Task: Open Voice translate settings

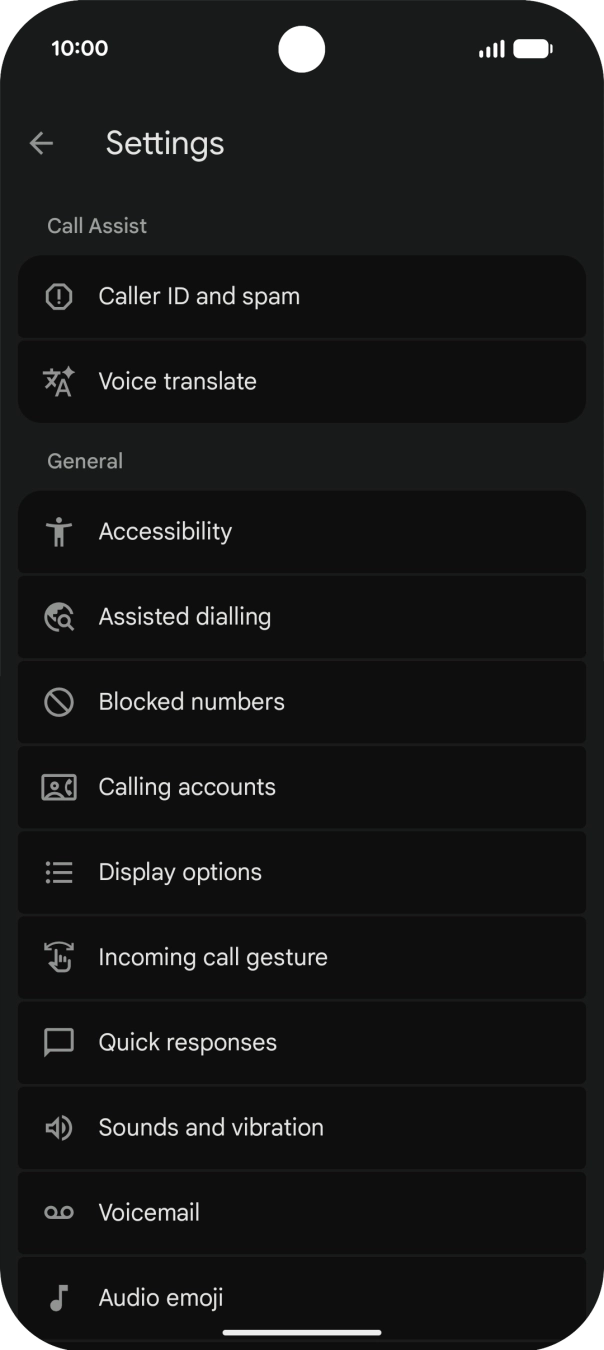Action: (x=301, y=382)
